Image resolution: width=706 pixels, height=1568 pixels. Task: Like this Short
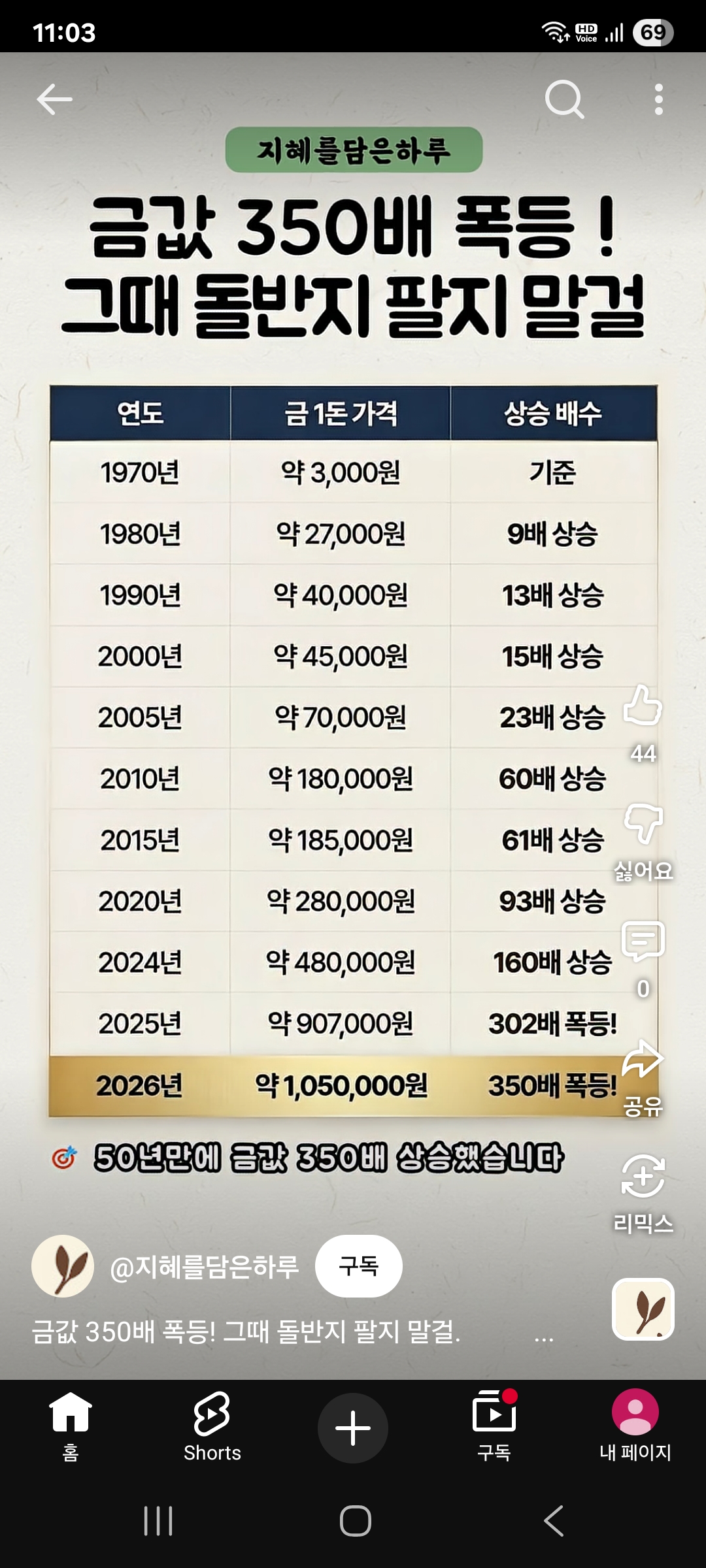pyautogui.click(x=643, y=707)
